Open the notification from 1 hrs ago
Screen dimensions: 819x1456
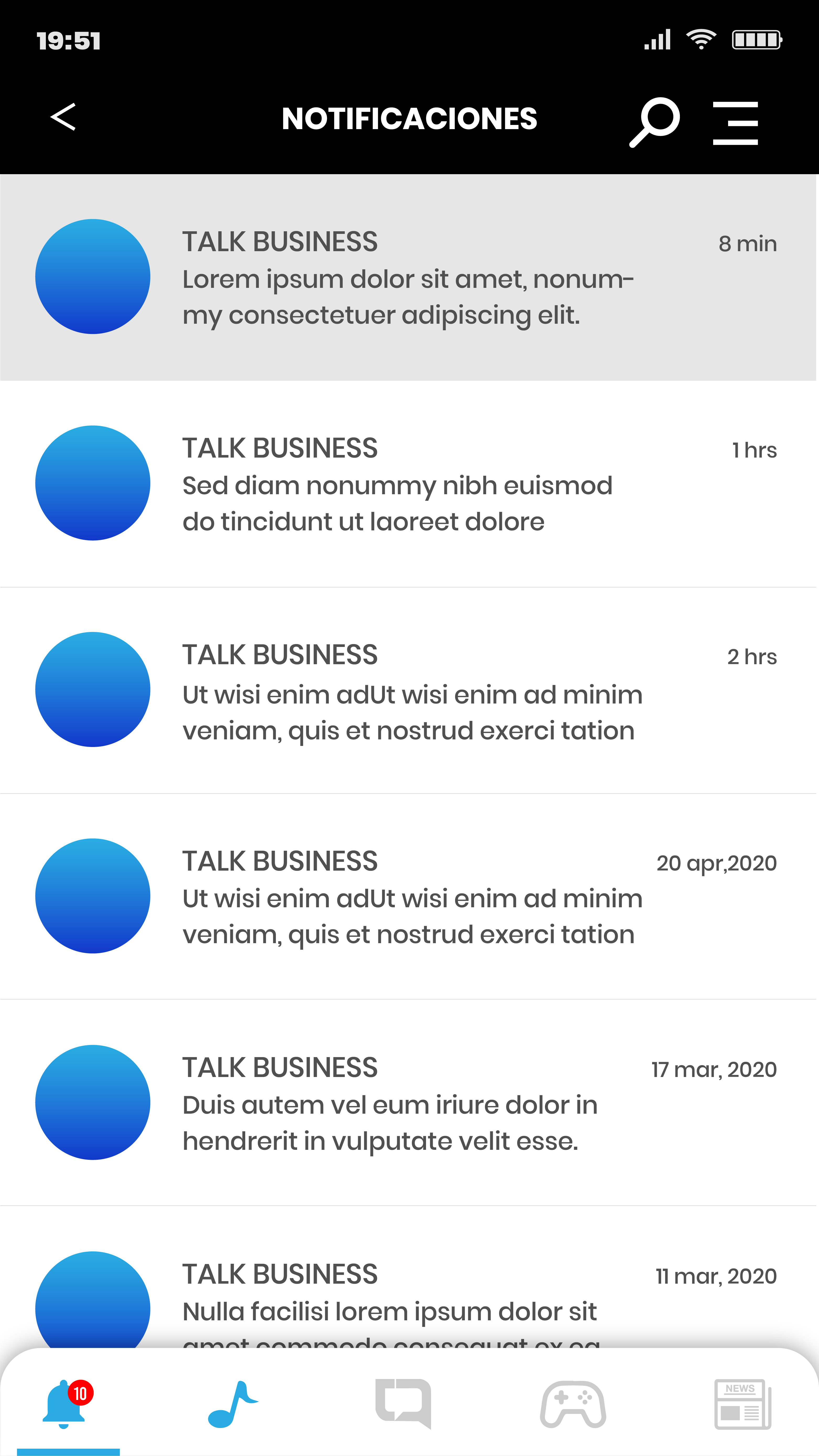[x=409, y=484]
